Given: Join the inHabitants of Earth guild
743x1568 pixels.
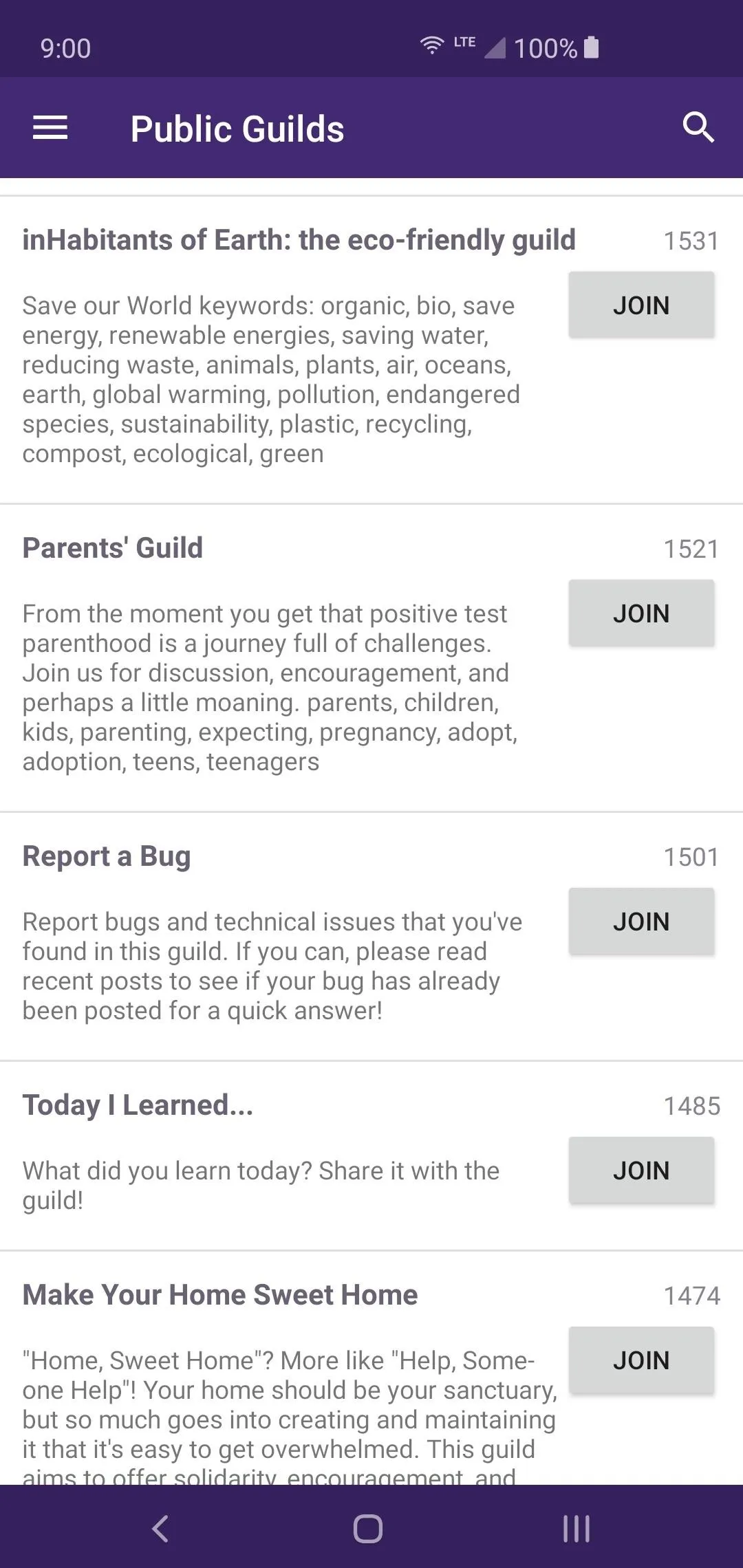Looking at the screenshot, I should tap(641, 305).
